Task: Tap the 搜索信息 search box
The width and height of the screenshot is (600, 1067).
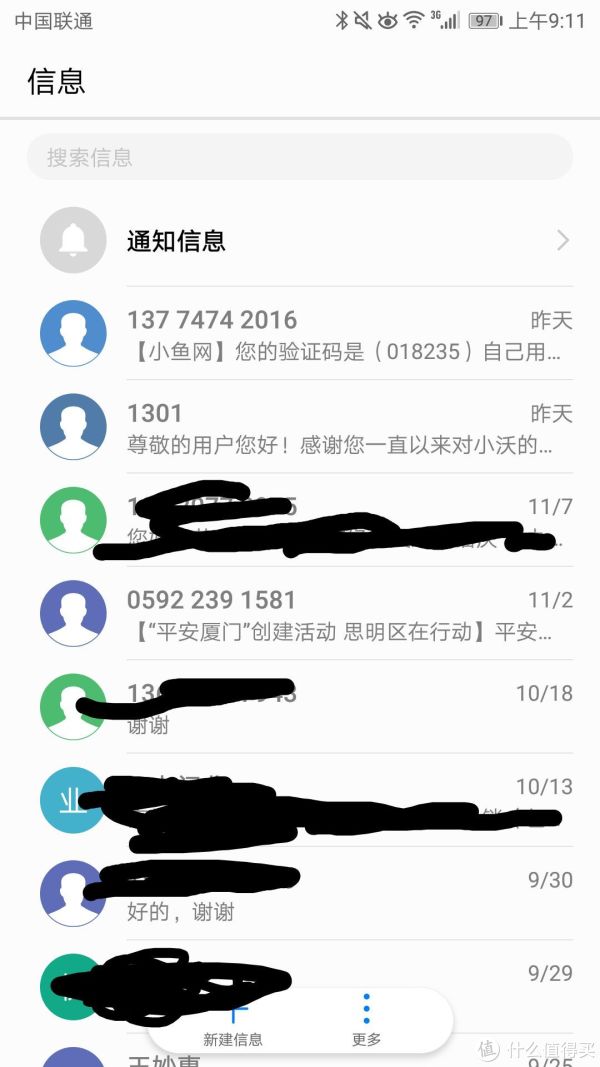Action: [299, 157]
